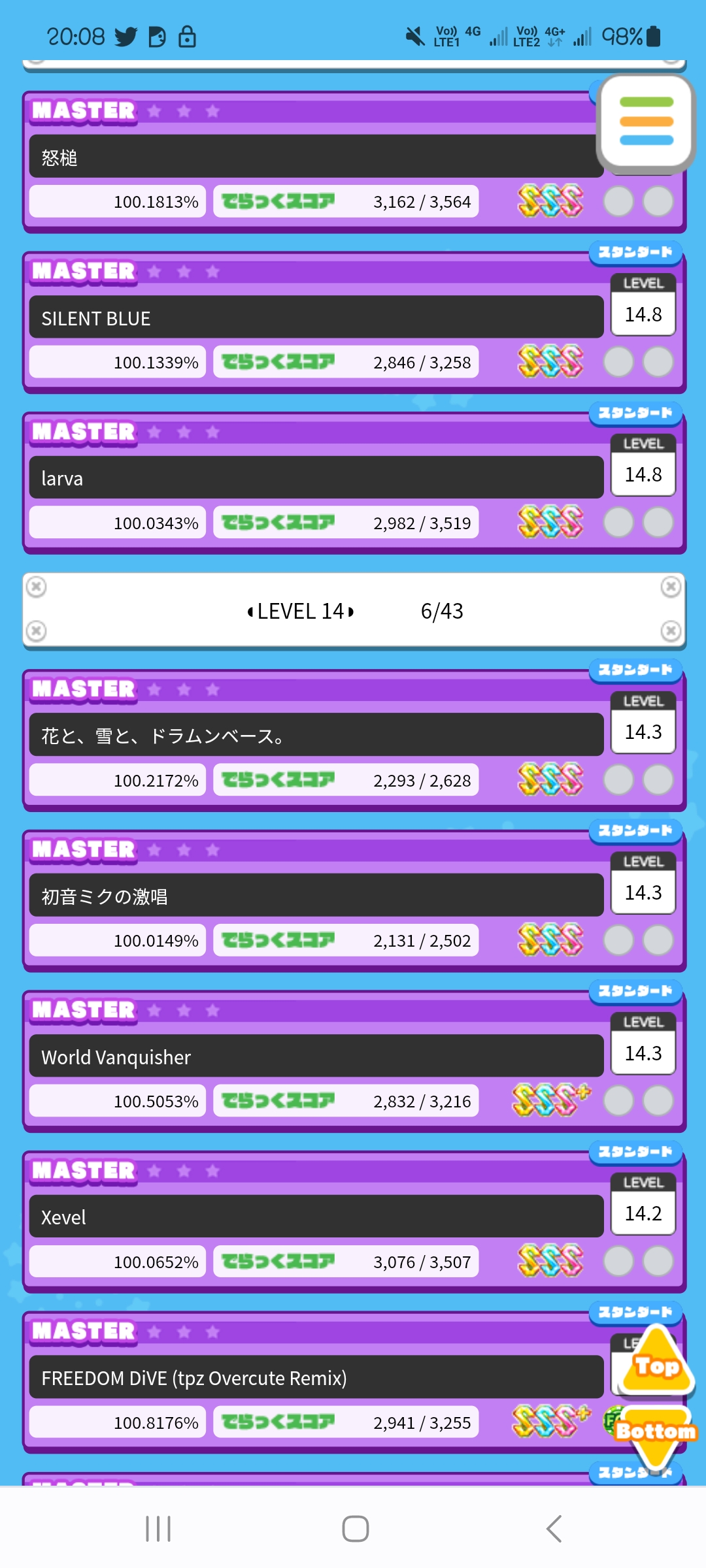Screen dimensions: 706x1568
Task: Open 花と、雪と、ドラムンベース。 record
Action: [316, 735]
